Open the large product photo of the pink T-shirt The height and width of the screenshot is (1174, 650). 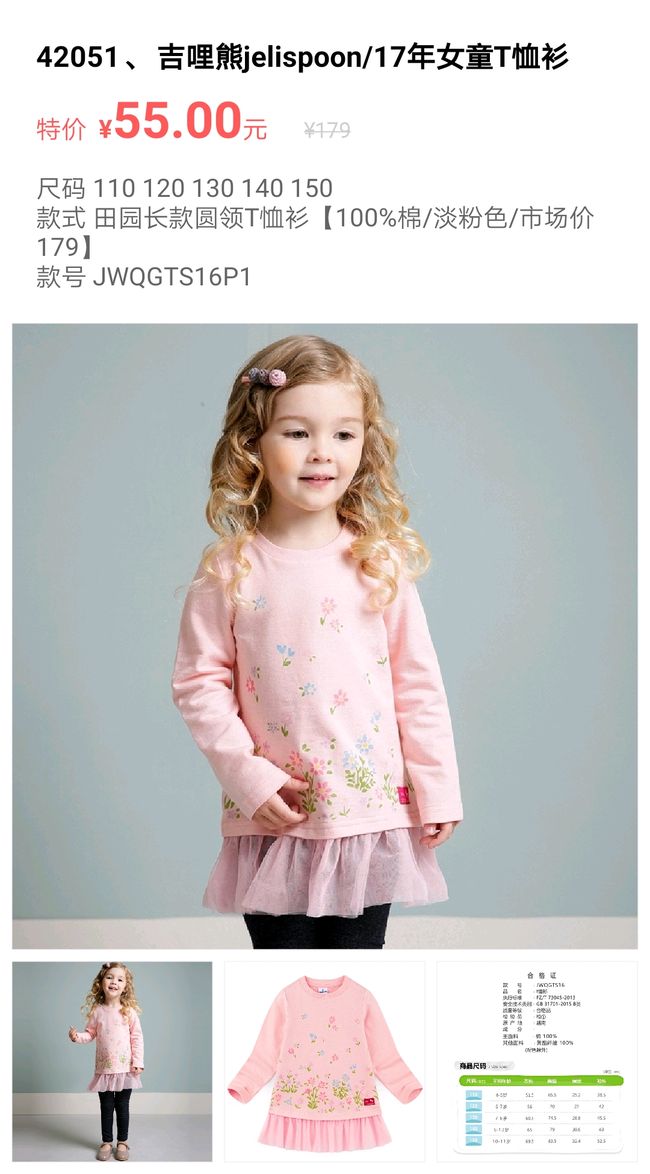[325, 636]
